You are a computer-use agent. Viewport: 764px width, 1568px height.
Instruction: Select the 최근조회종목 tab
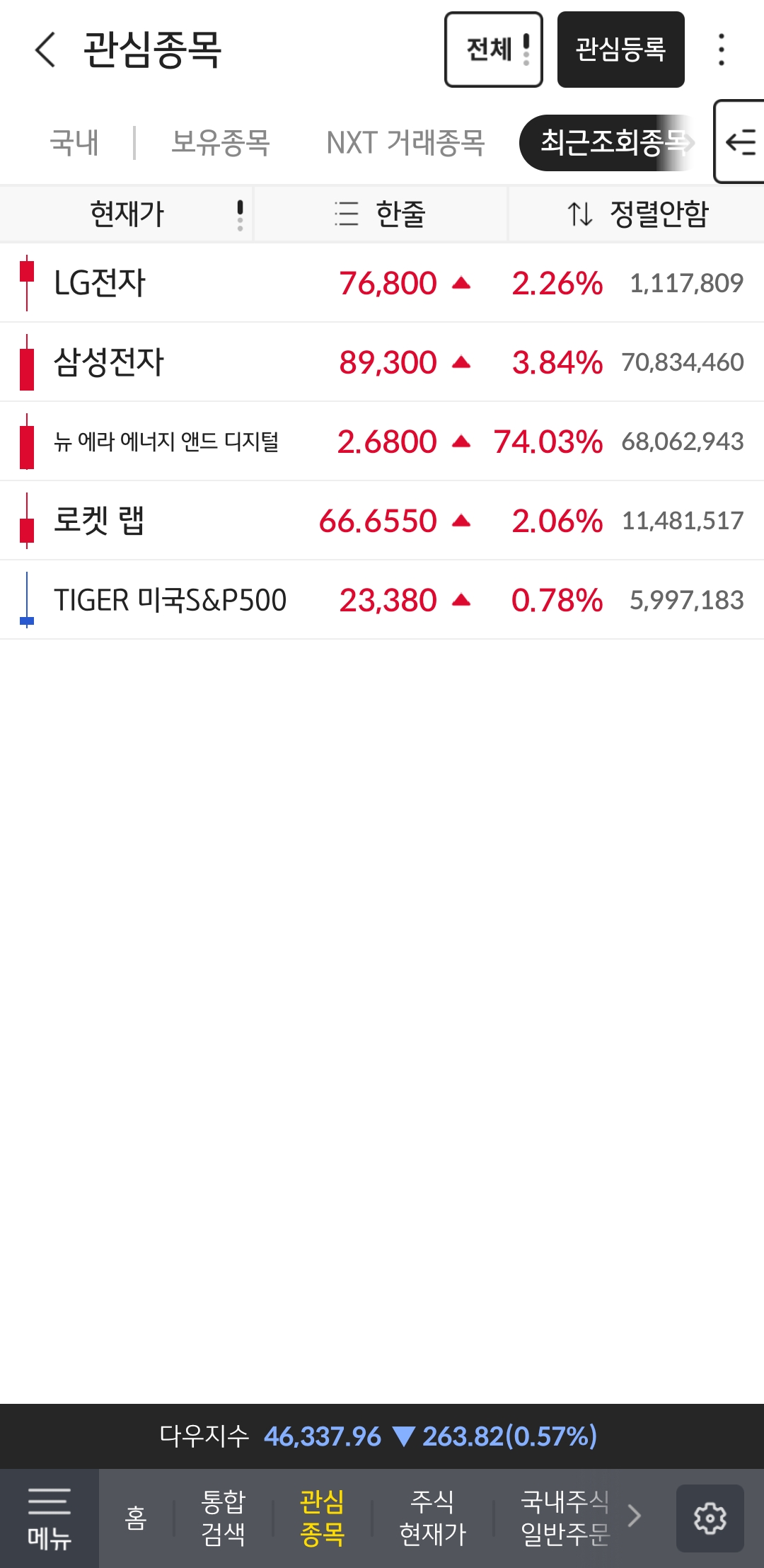pyautogui.click(x=608, y=143)
